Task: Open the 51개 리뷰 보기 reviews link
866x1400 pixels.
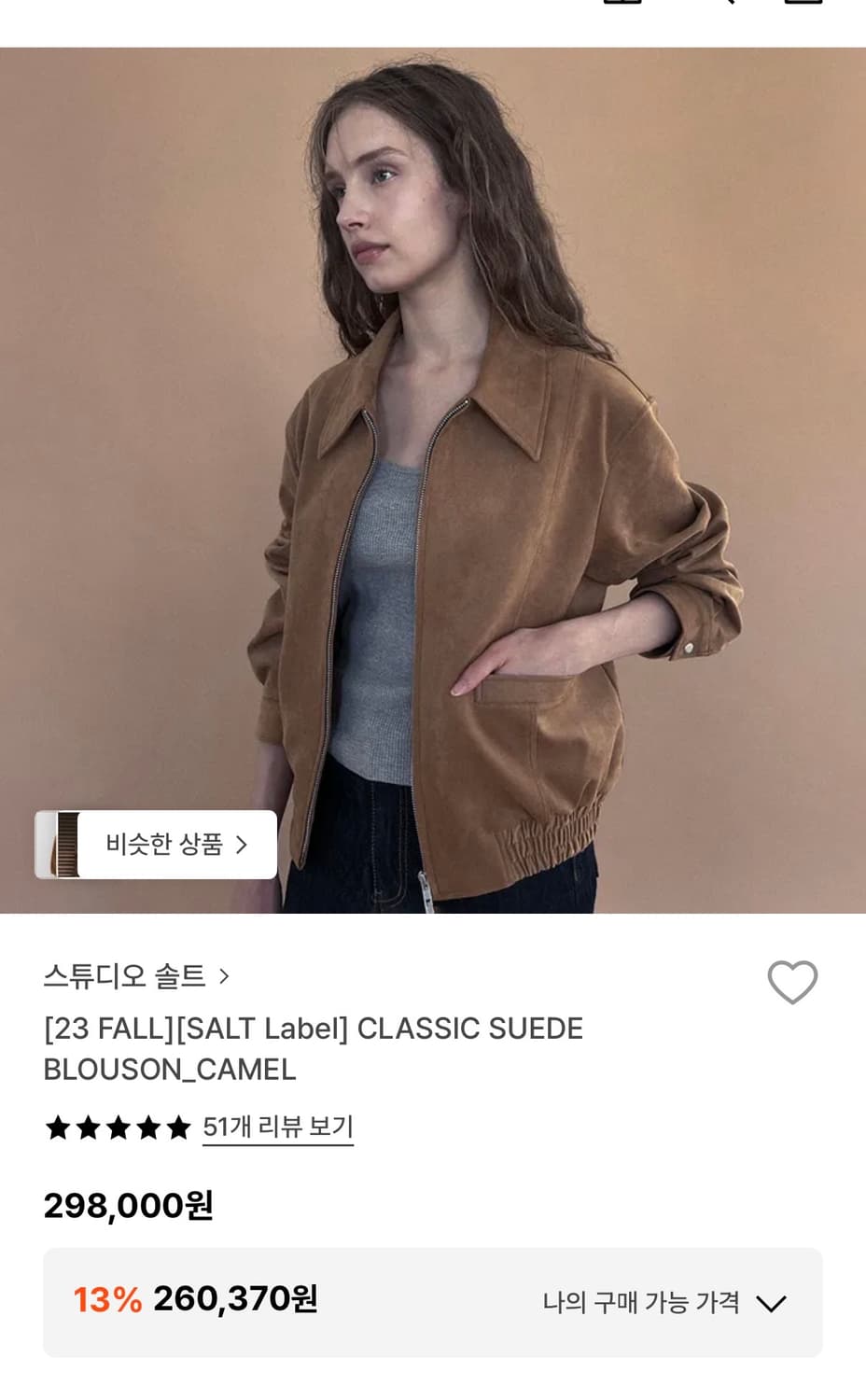Action: pos(277,1127)
